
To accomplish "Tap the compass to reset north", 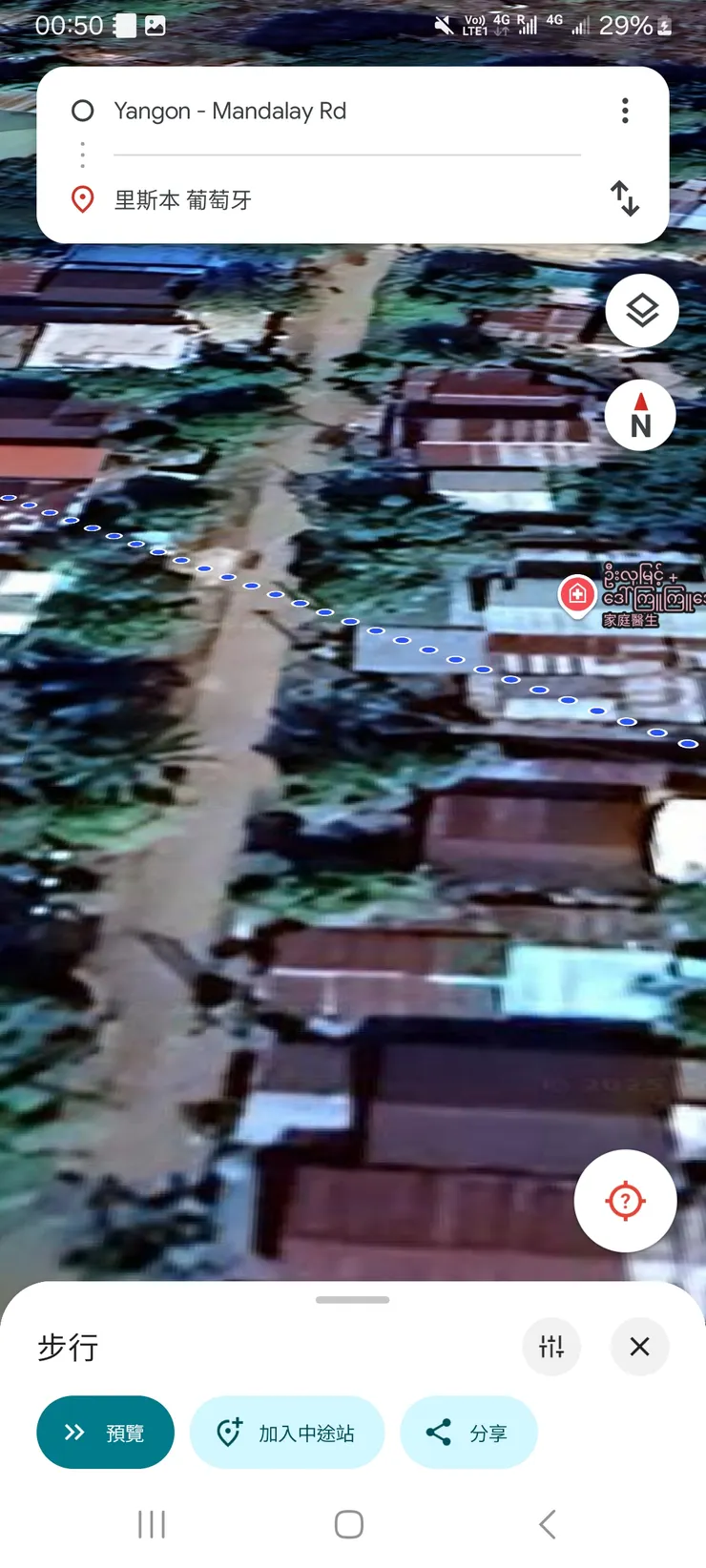I will click(x=641, y=416).
